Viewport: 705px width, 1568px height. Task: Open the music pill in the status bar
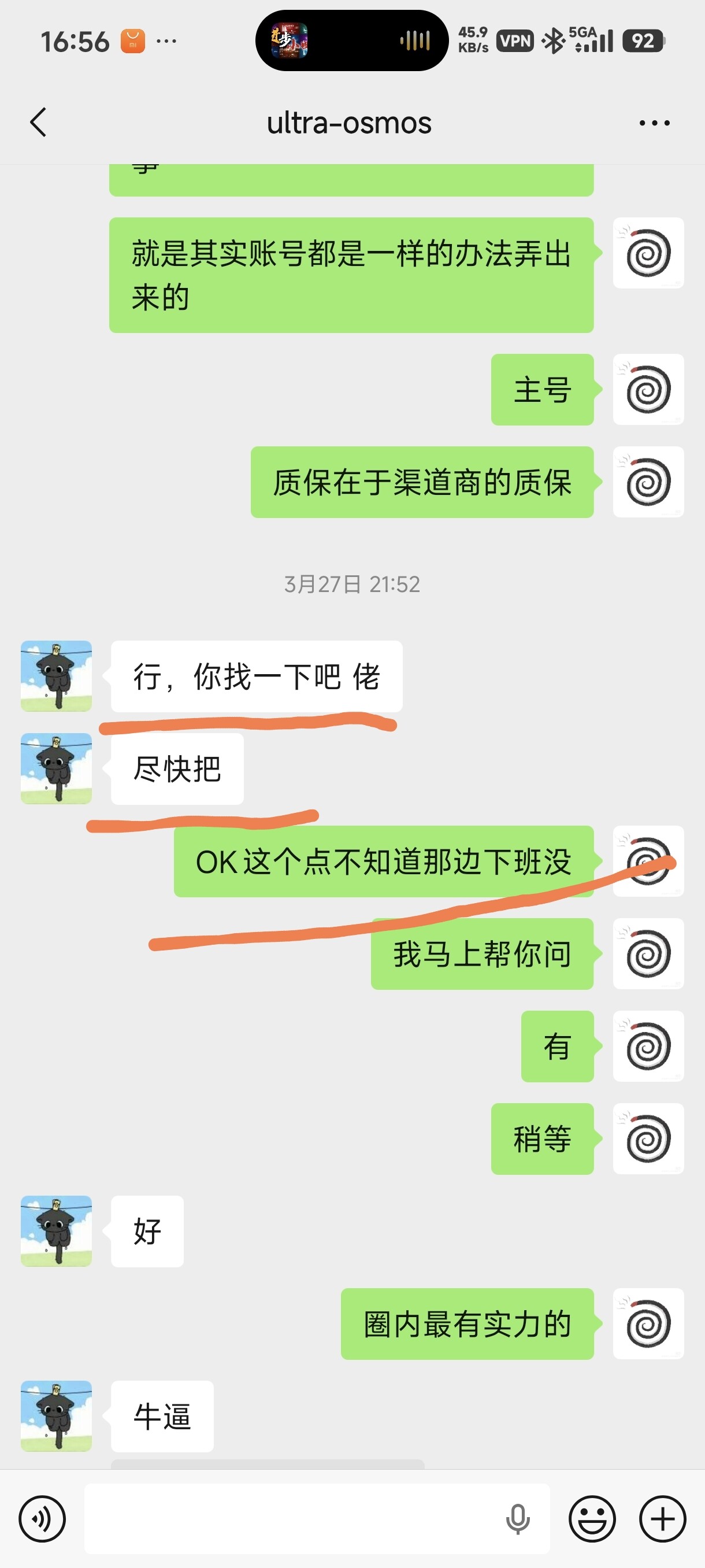(x=351, y=41)
